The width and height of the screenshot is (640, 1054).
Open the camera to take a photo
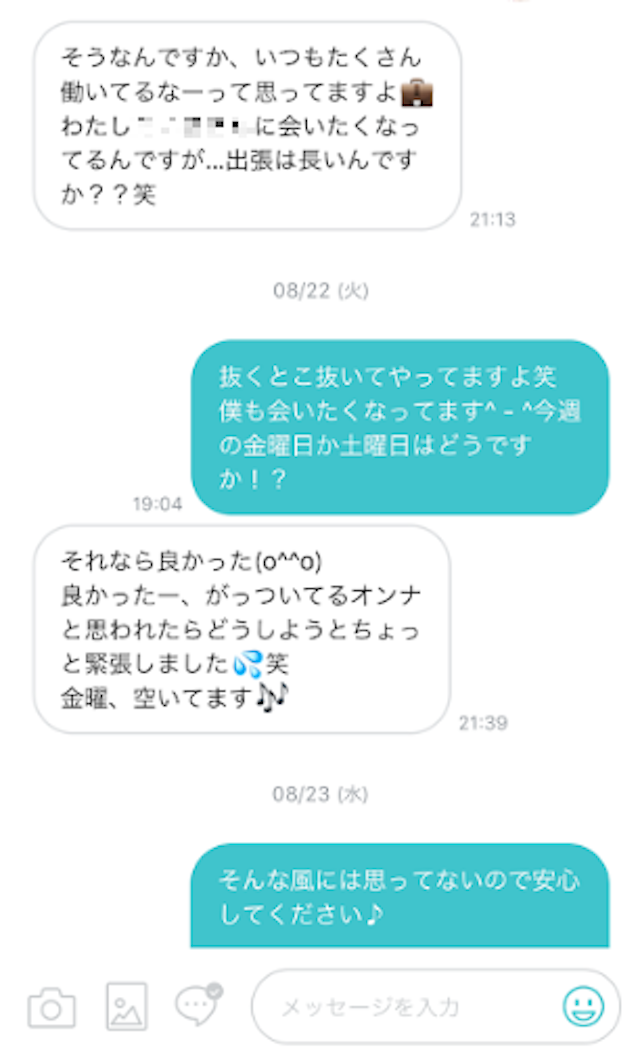[51, 1006]
